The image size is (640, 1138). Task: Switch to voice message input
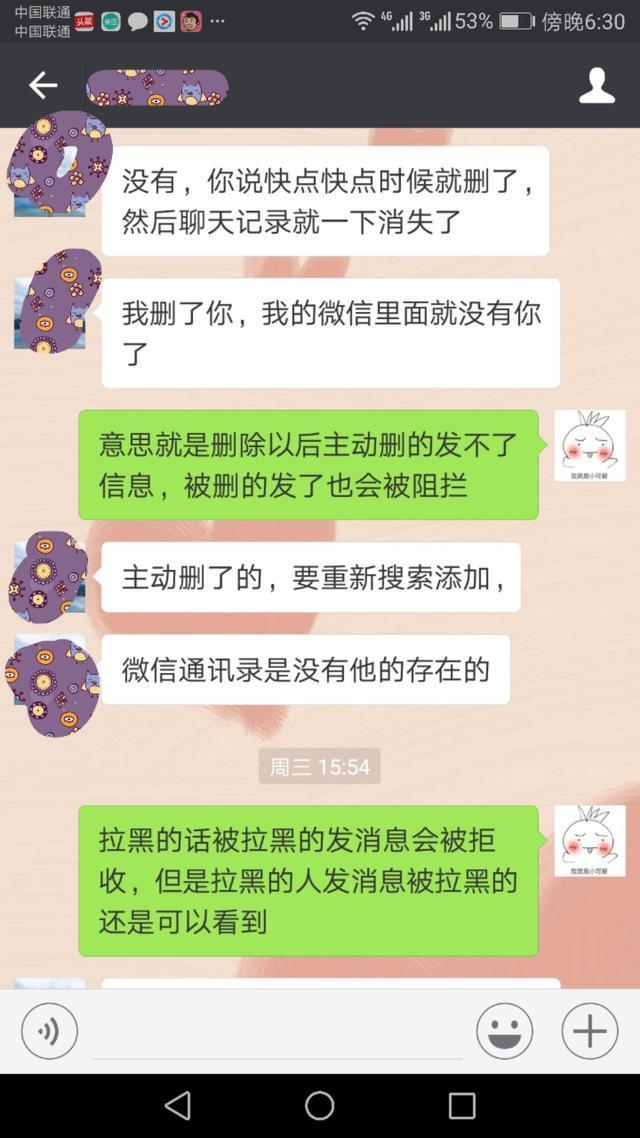(x=49, y=1030)
